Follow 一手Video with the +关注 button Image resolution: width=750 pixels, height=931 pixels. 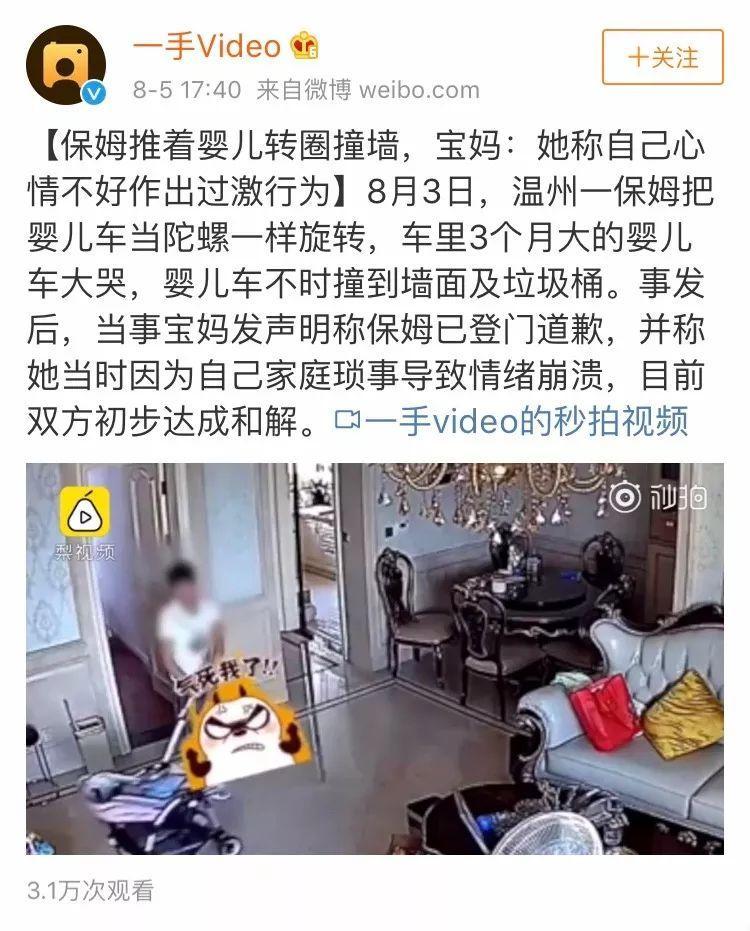coord(662,58)
